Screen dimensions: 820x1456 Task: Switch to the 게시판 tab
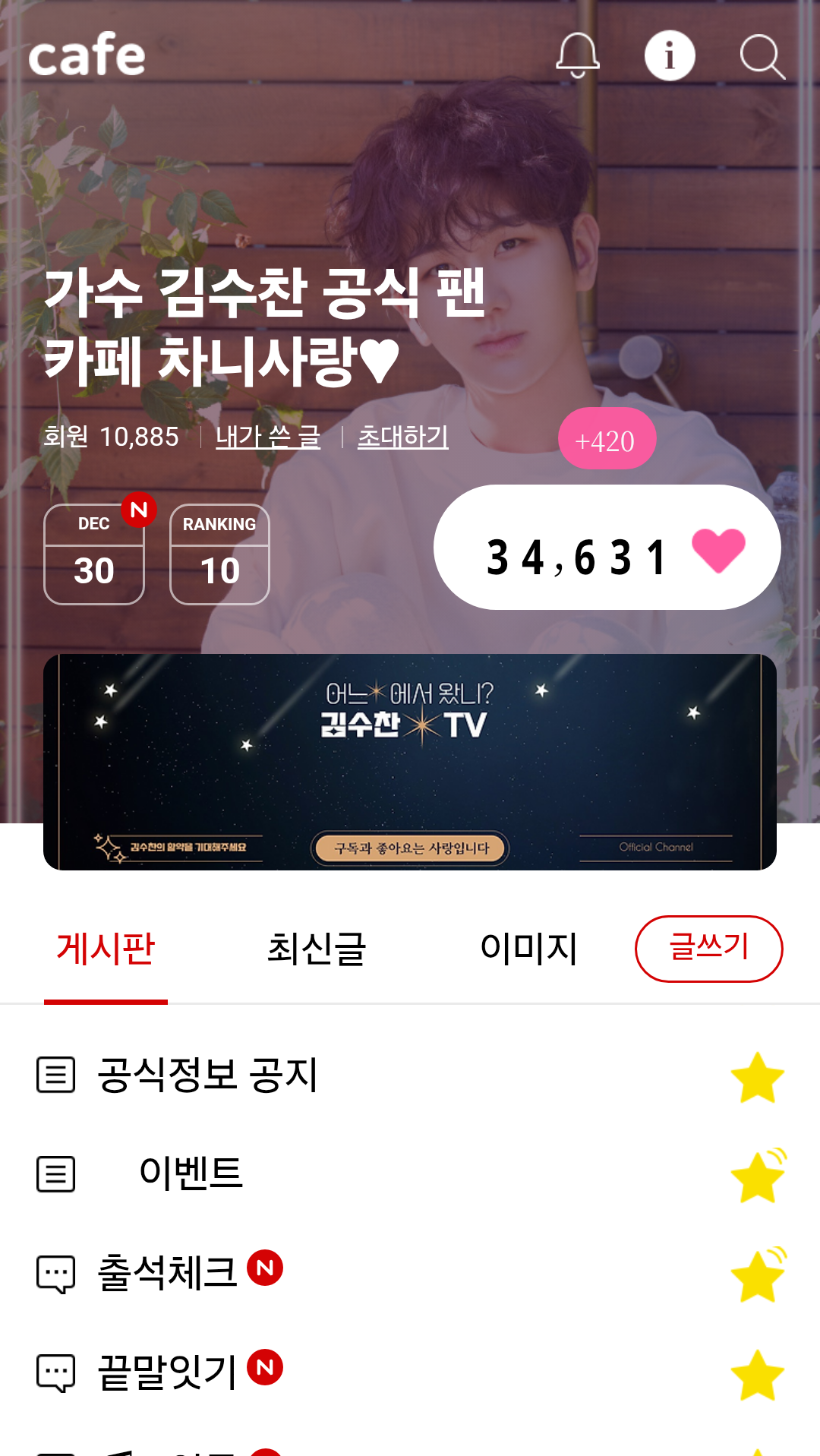(x=106, y=949)
